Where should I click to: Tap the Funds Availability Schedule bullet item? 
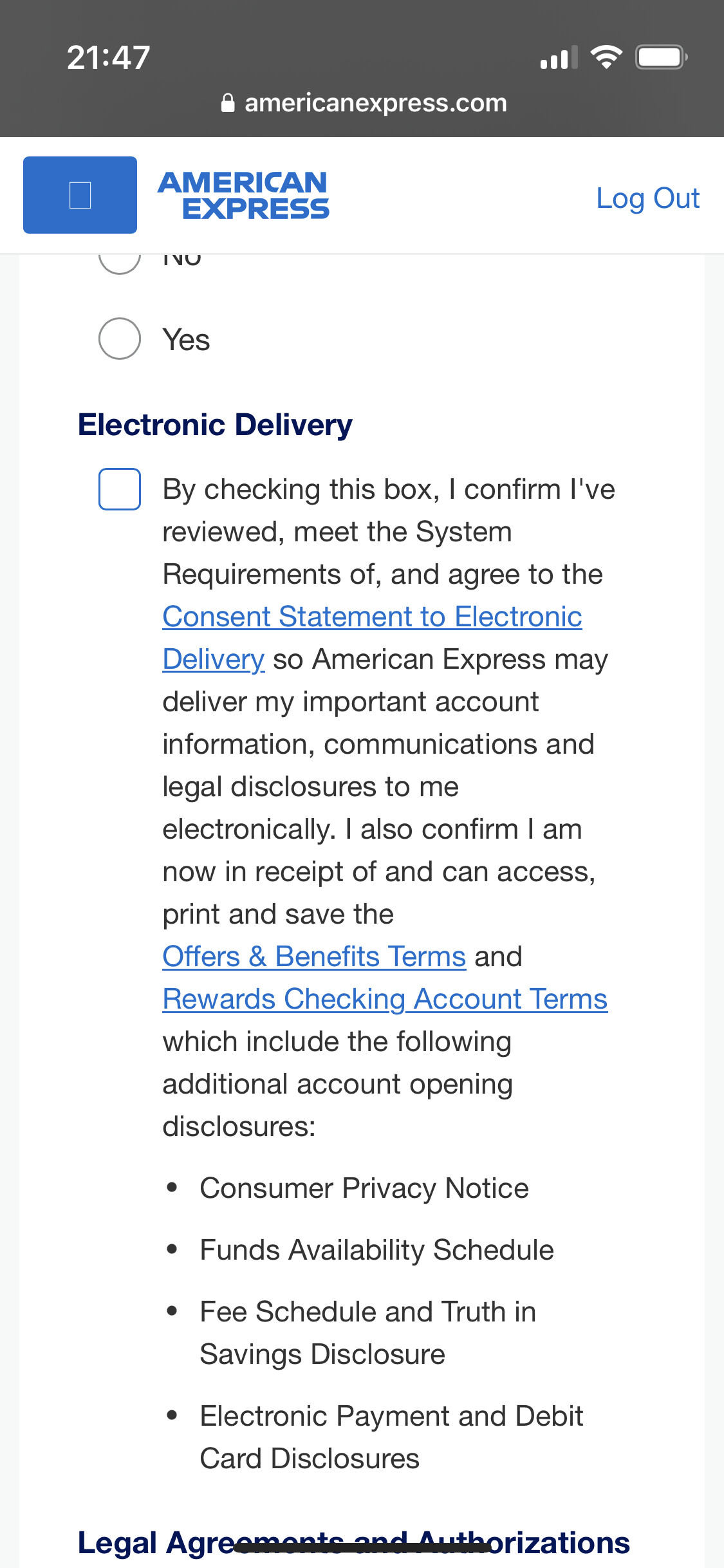(x=376, y=1249)
